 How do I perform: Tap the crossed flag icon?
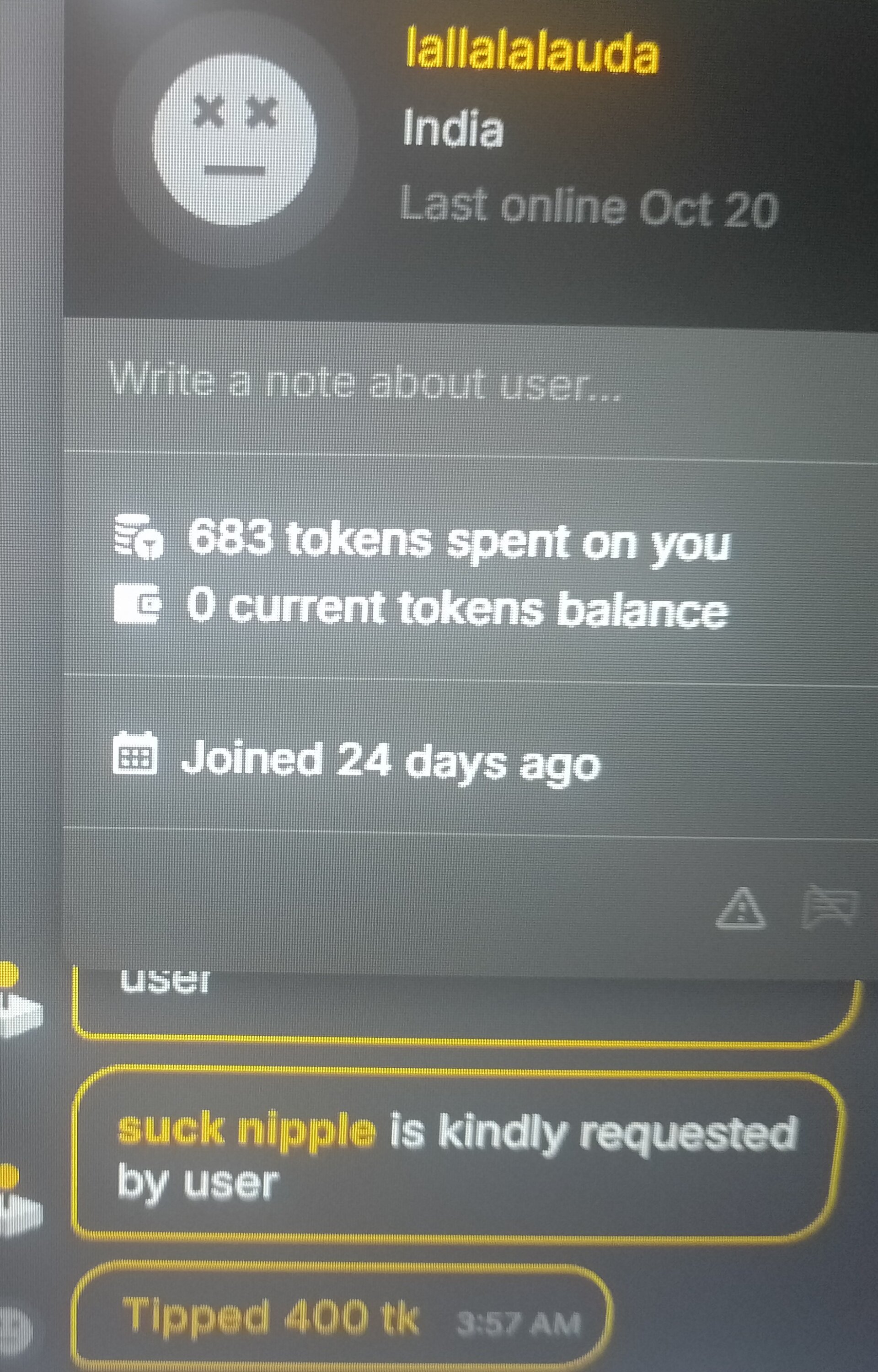[829, 906]
